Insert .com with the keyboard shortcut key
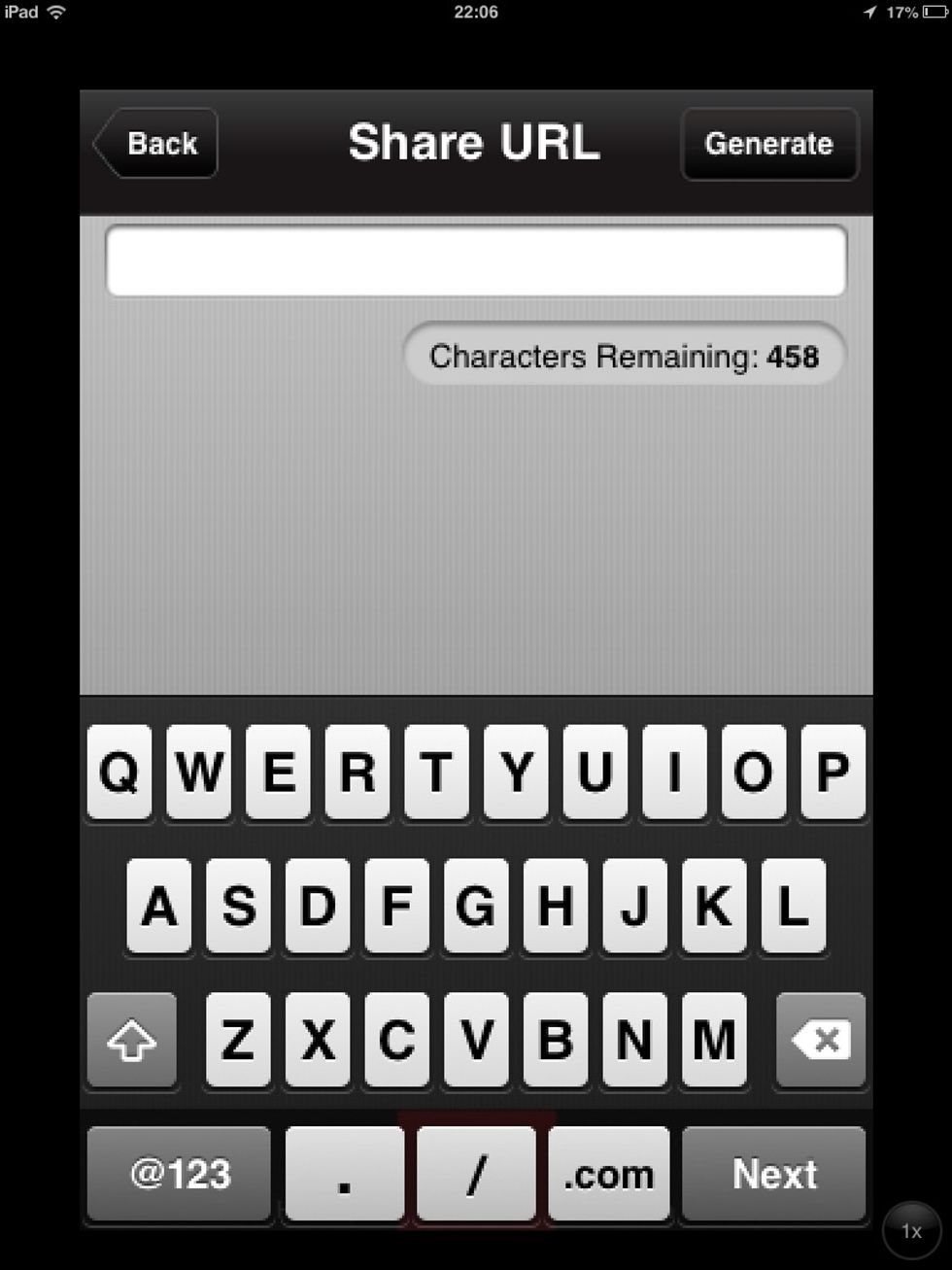Viewport: 952px width, 1270px height. pyautogui.click(x=608, y=1174)
